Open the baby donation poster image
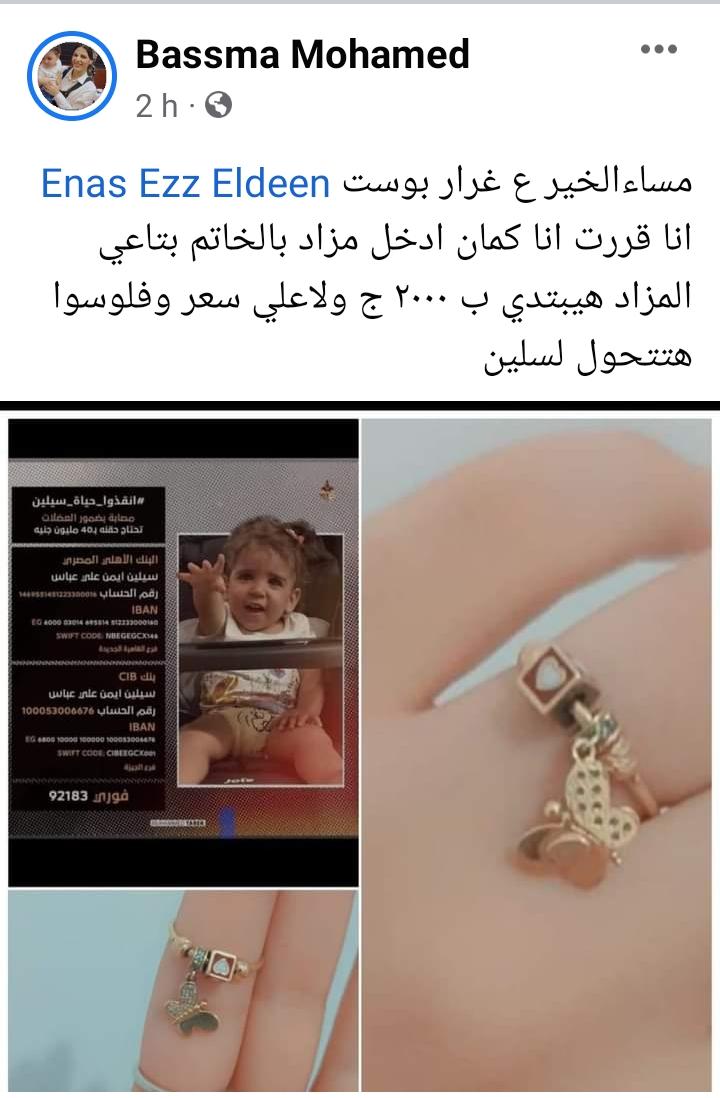This screenshot has height=1098, width=720. [183, 650]
